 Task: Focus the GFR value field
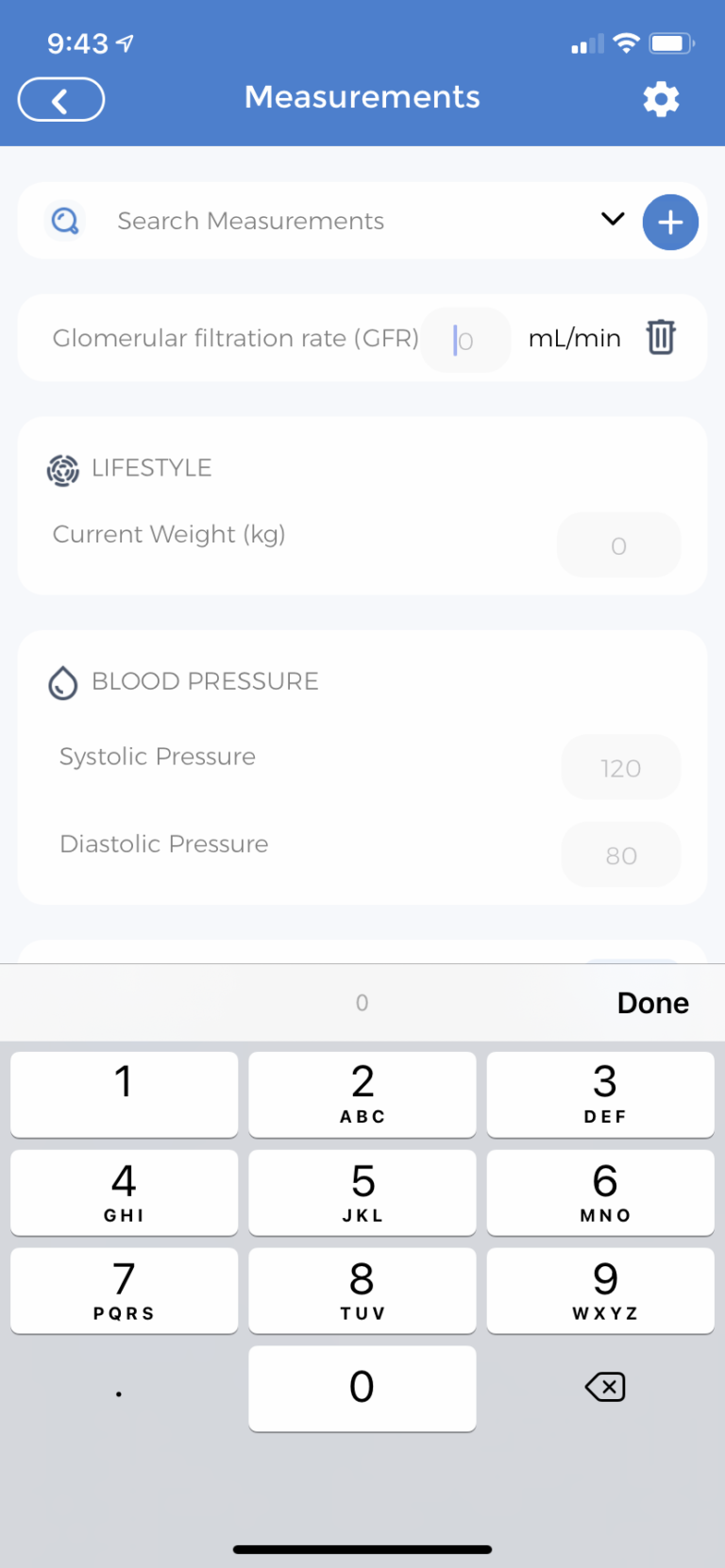[x=465, y=339]
